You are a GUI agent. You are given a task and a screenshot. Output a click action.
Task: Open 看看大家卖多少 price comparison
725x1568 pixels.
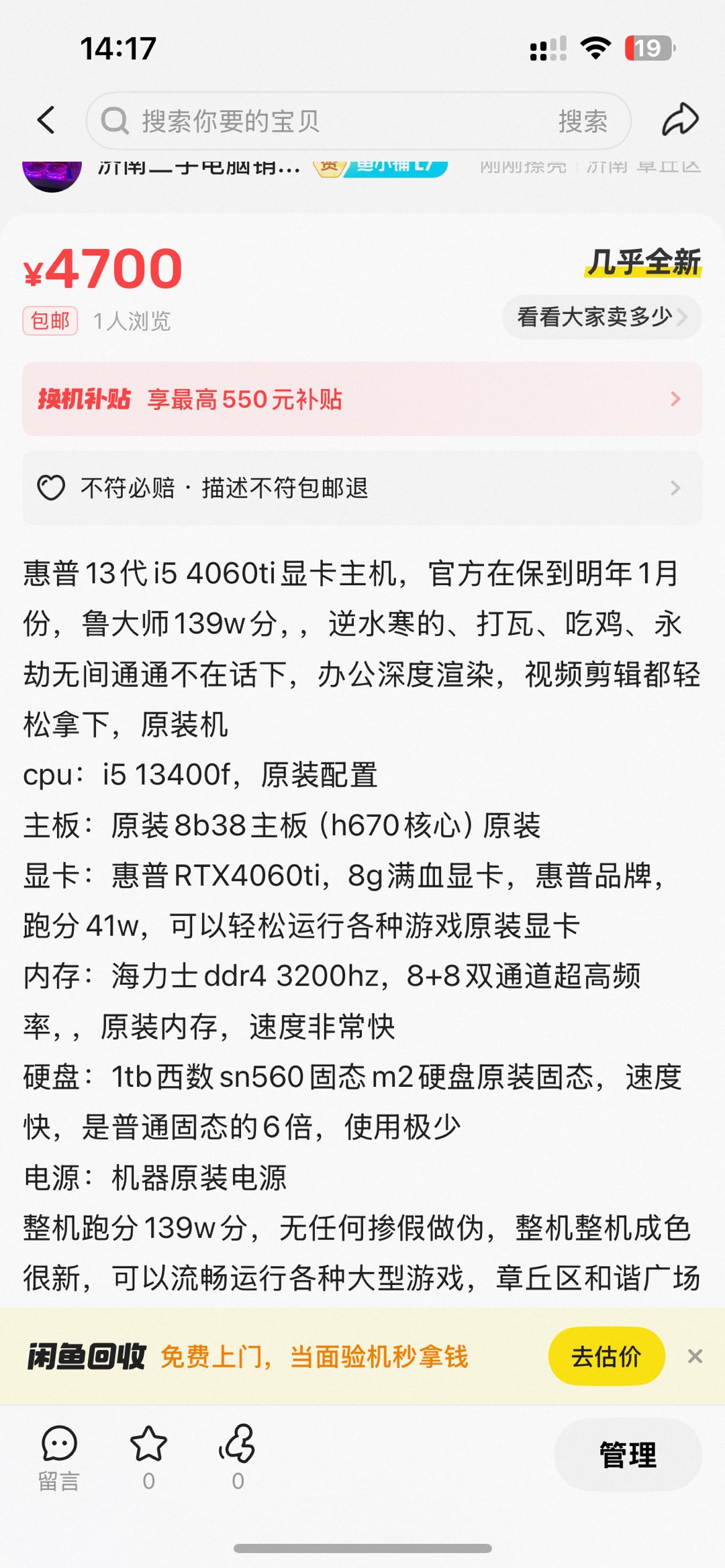(601, 317)
